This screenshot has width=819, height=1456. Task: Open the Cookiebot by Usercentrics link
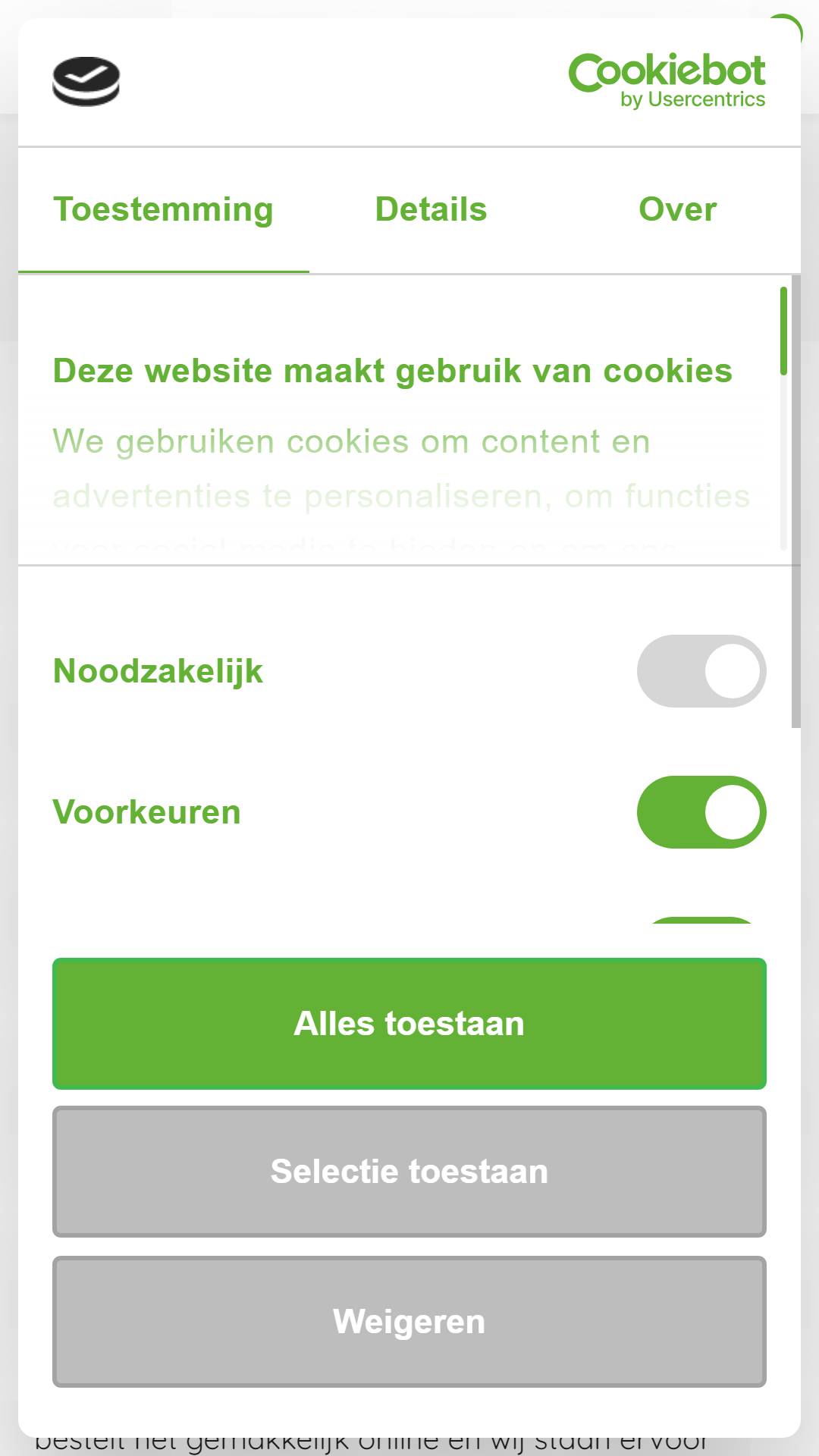(x=667, y=80)
